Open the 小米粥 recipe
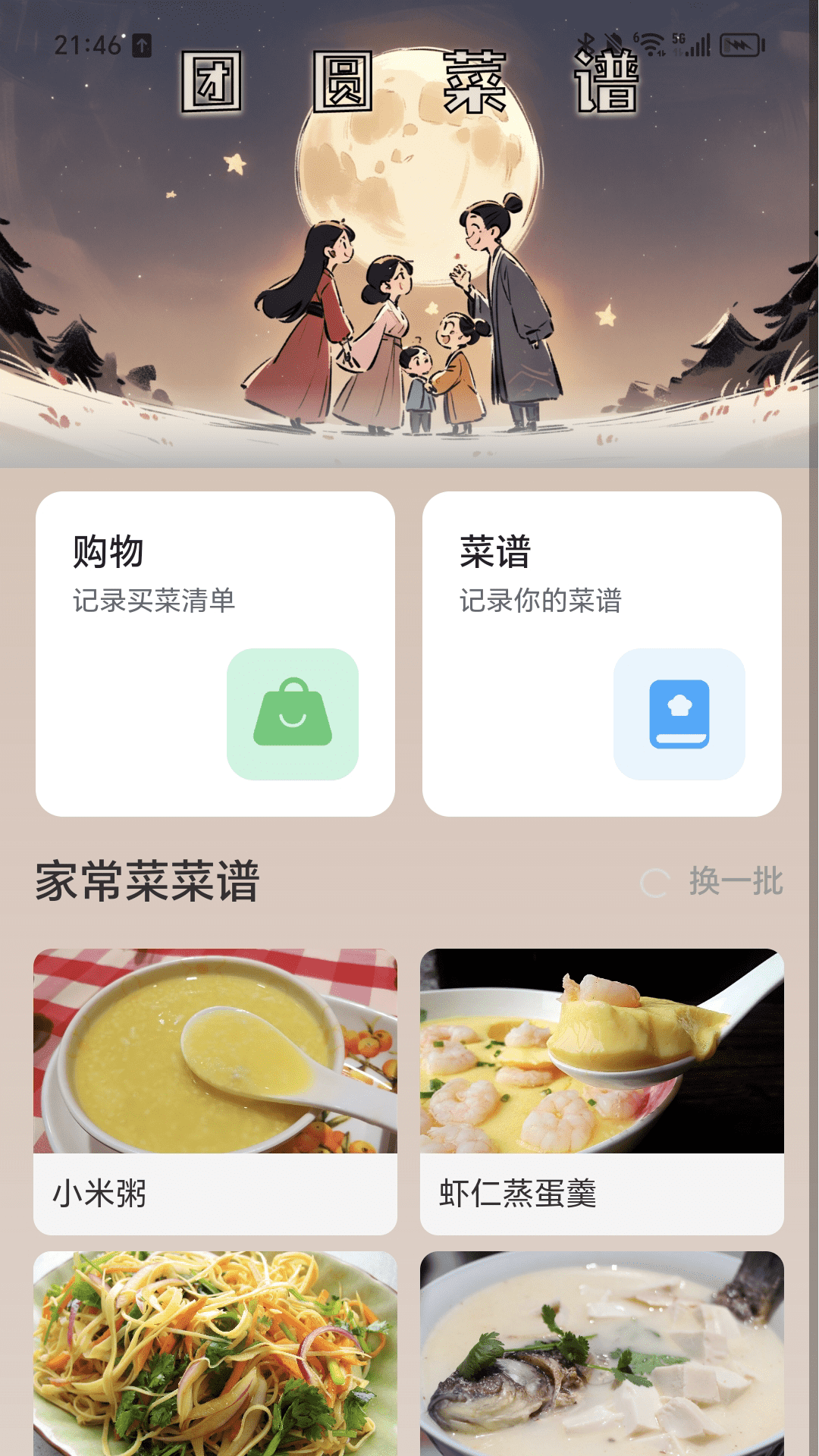 coord(215,1090)
